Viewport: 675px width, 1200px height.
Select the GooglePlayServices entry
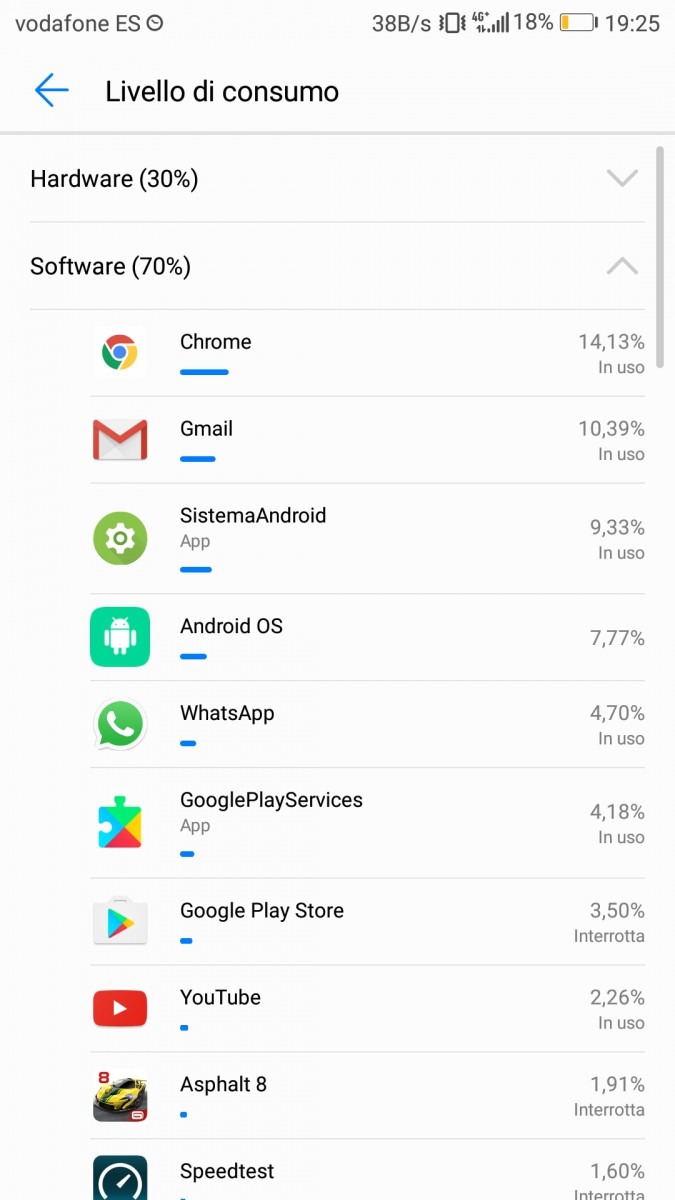coord(366,823)
